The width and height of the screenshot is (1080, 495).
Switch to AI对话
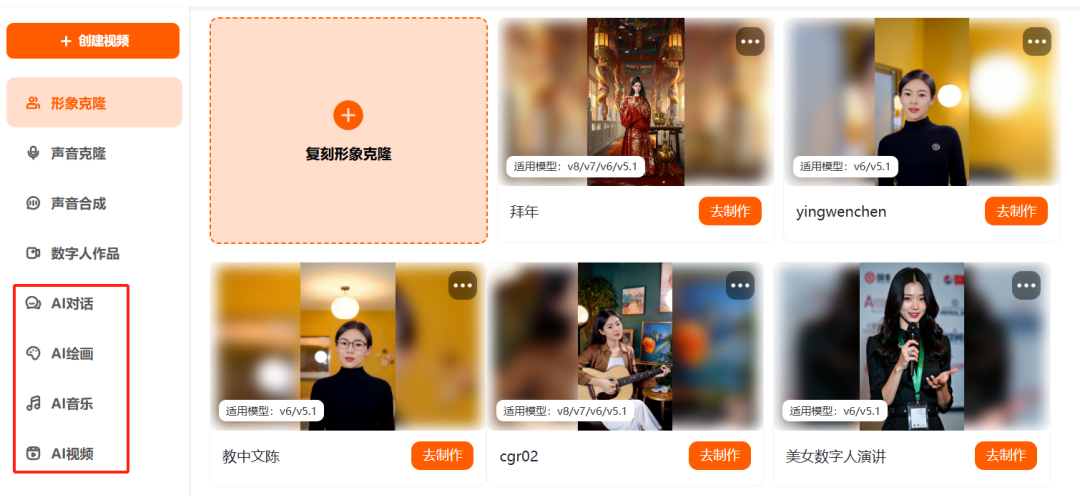pos(72,303)
